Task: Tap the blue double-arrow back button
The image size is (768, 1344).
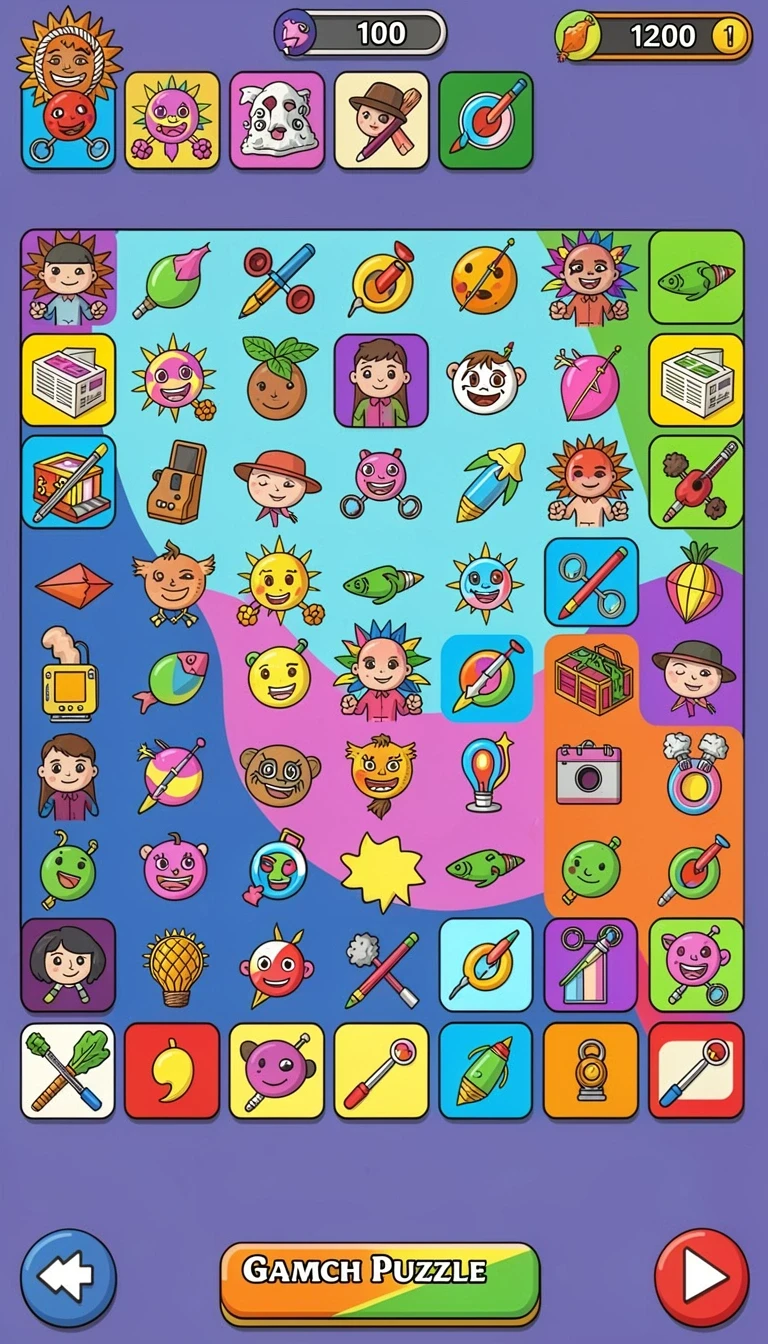Action: coord(69,1277)
